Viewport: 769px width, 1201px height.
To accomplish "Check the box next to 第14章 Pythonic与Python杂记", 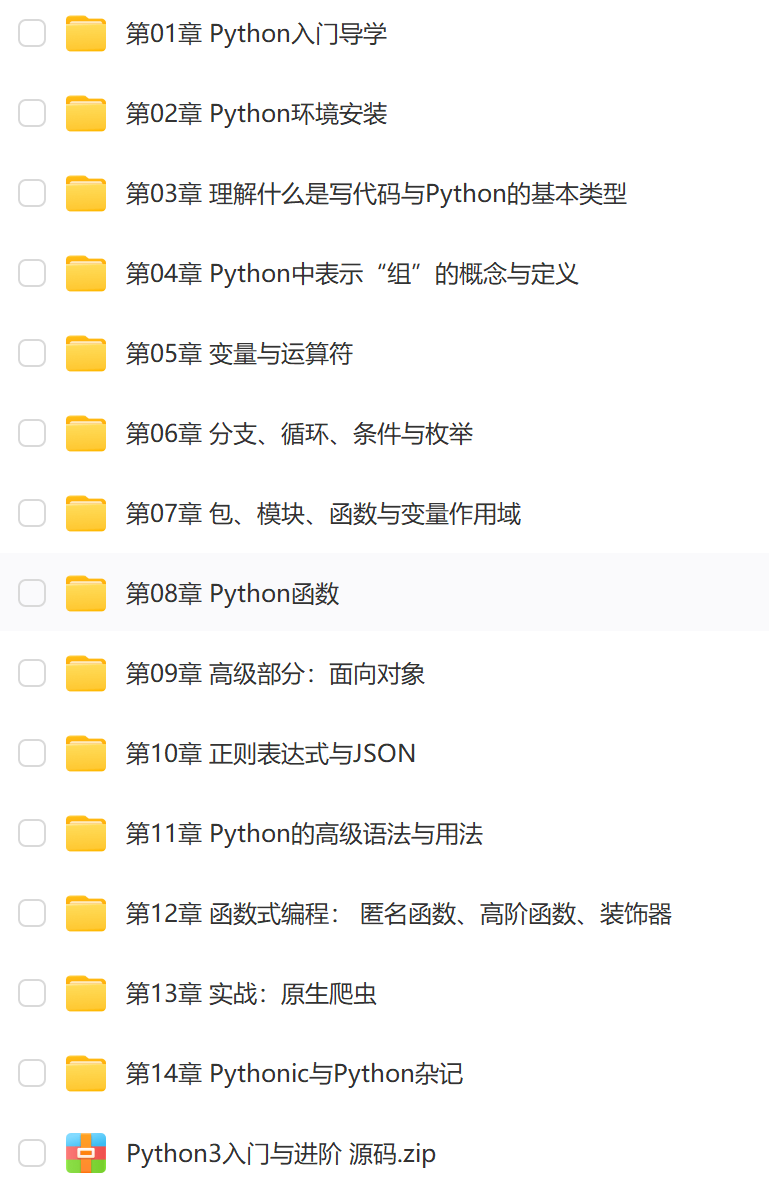I will point(31,1073).
